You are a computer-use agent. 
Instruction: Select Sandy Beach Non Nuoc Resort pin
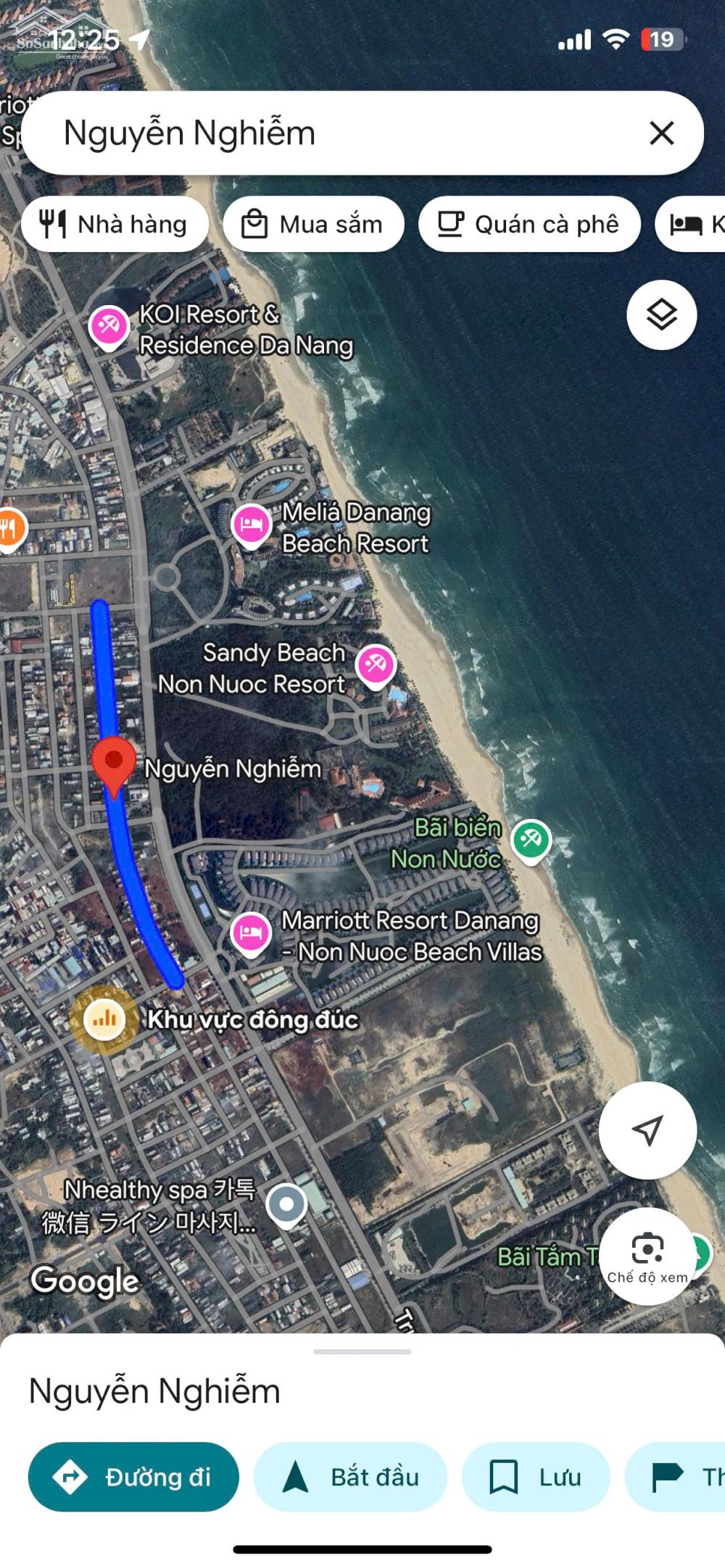pyautogui.click(x=376, y=665)
